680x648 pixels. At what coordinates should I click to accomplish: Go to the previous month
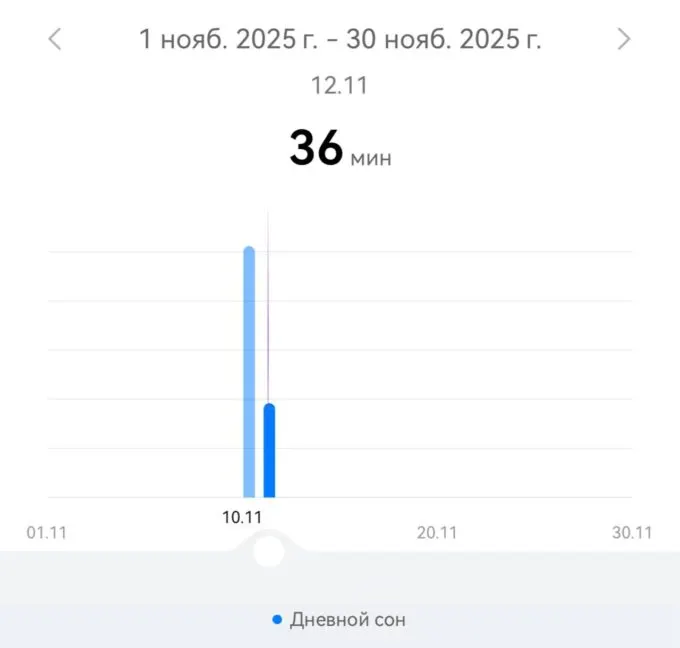pyautogui.click(x=55, y=39)
